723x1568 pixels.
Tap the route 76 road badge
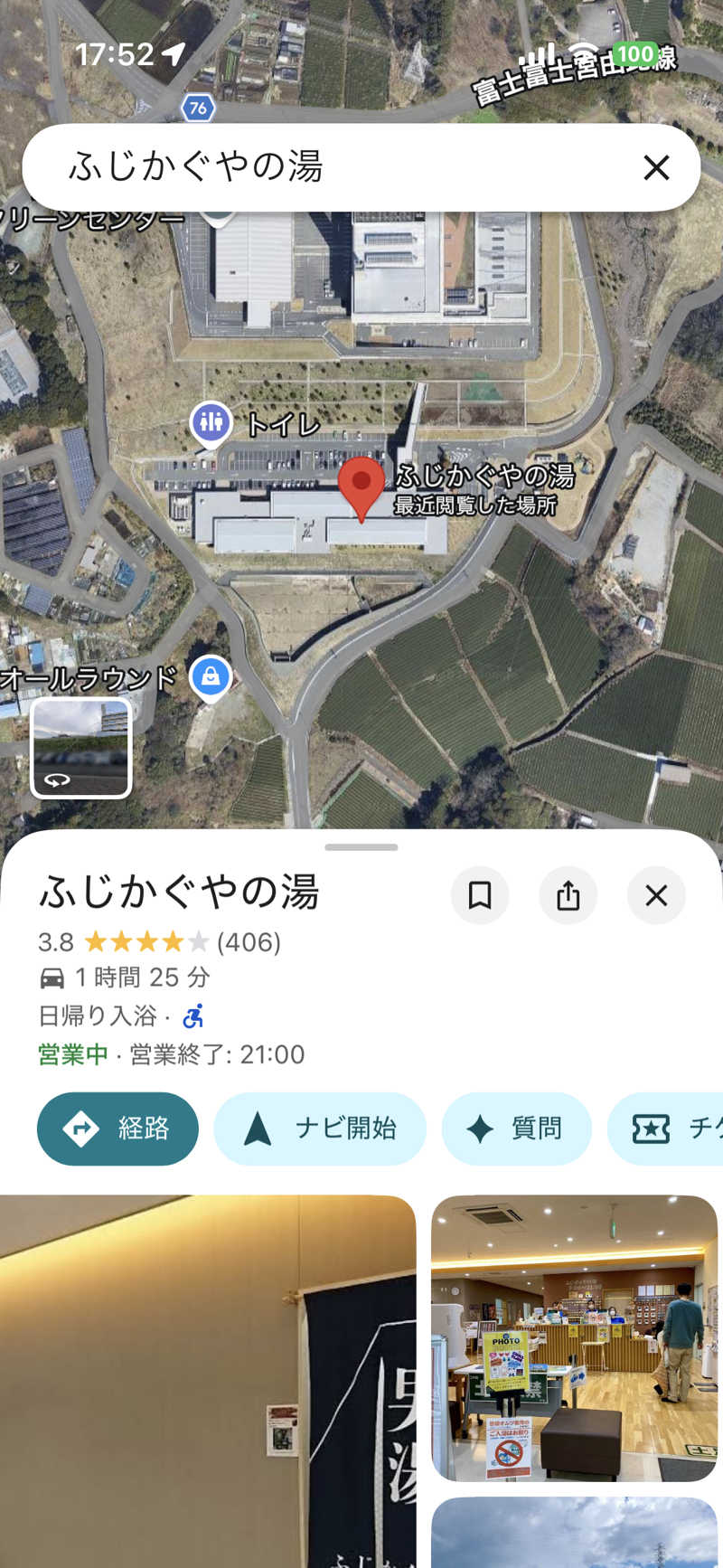pos(197,109)
